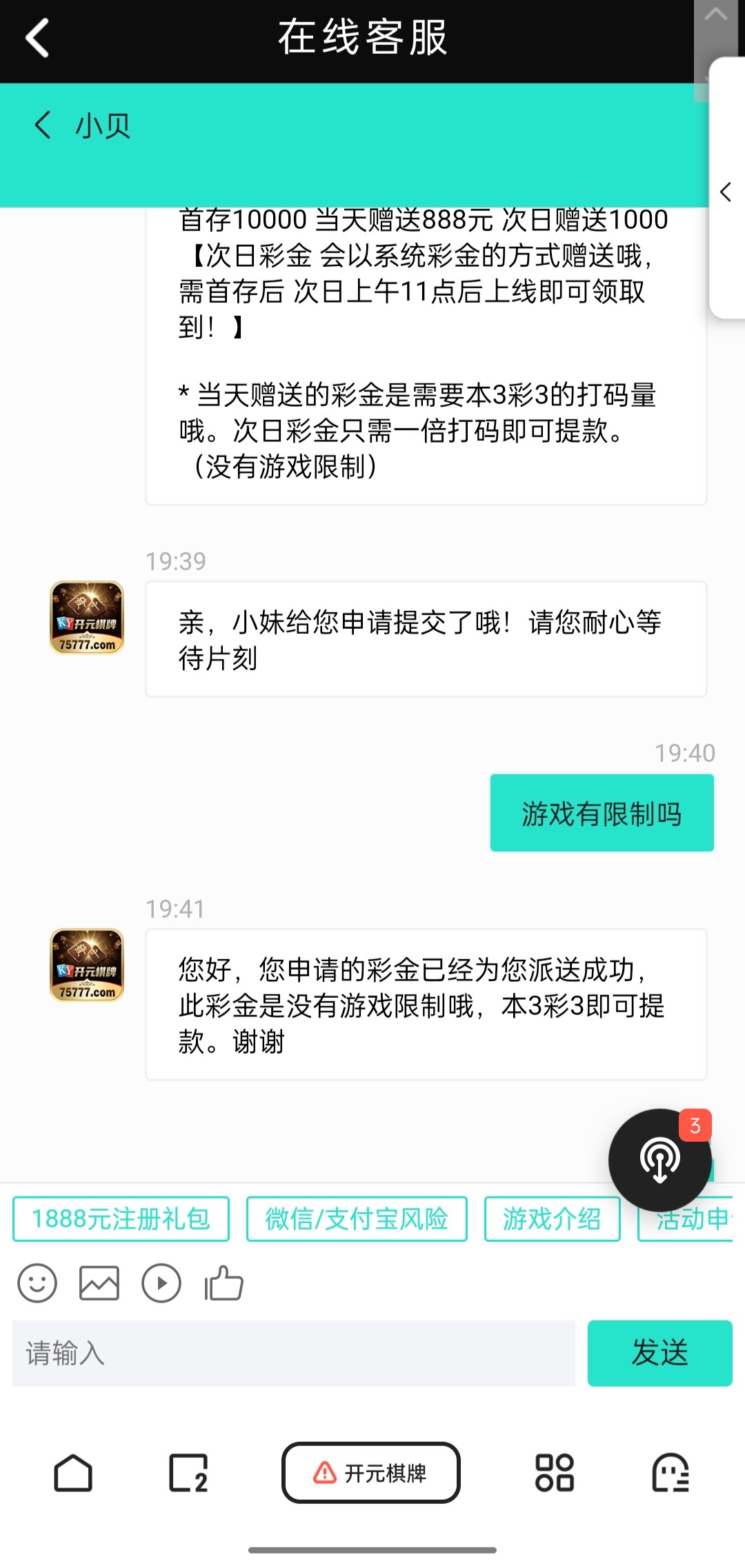Give the service a thumbs up
Screen dimensions: 745x1568
(224, 1283)
